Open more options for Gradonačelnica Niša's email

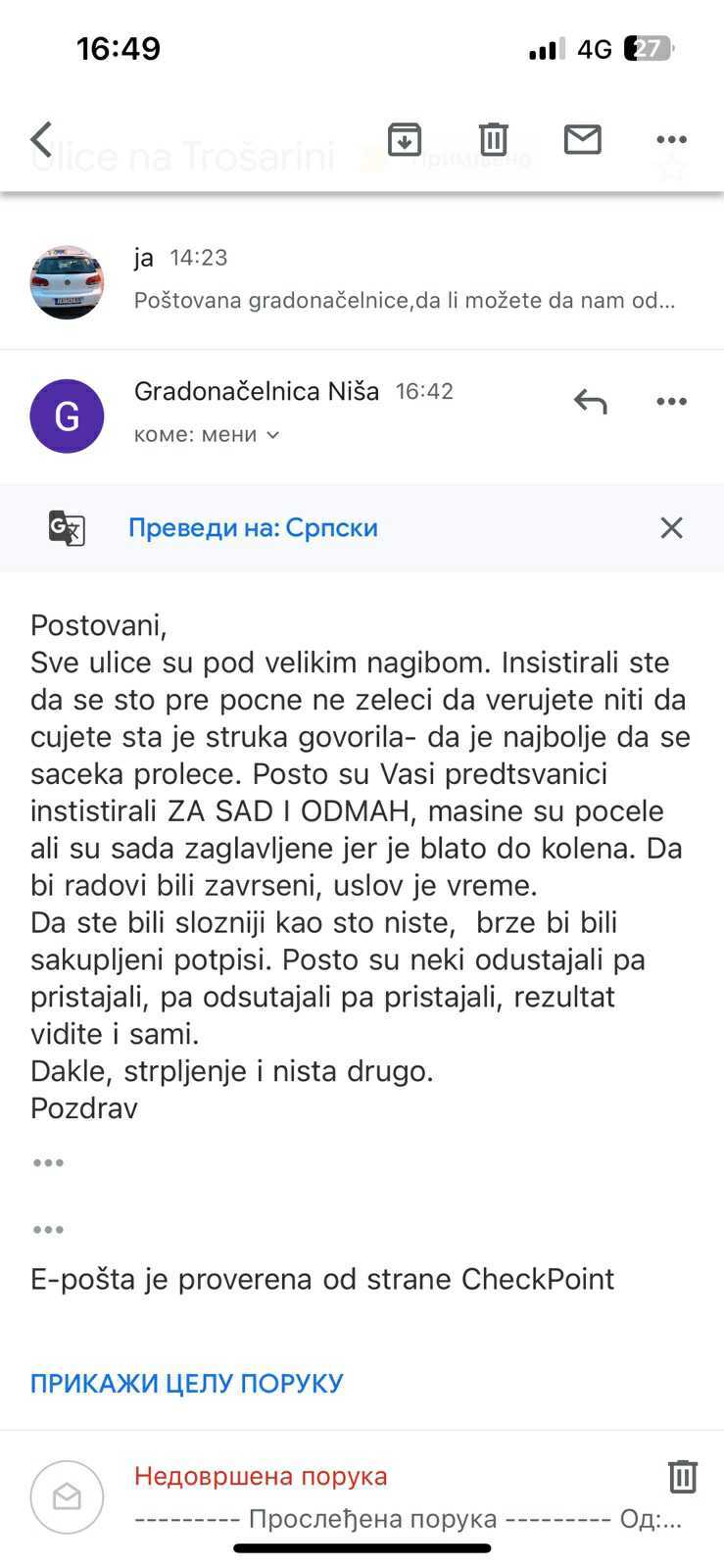(671, 401)
